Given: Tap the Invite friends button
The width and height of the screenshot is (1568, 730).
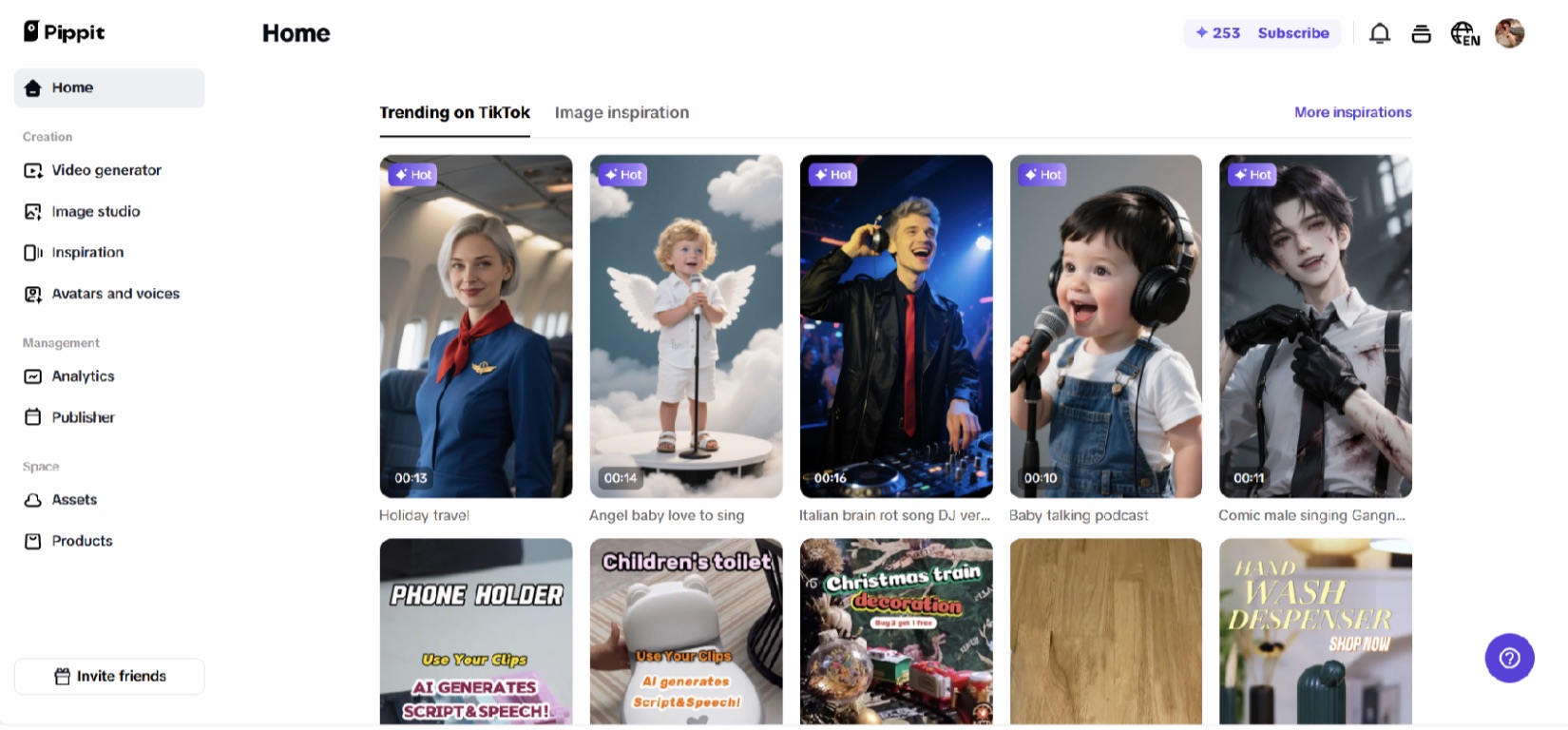Looking at the screenshot, I should click(109, 676).
